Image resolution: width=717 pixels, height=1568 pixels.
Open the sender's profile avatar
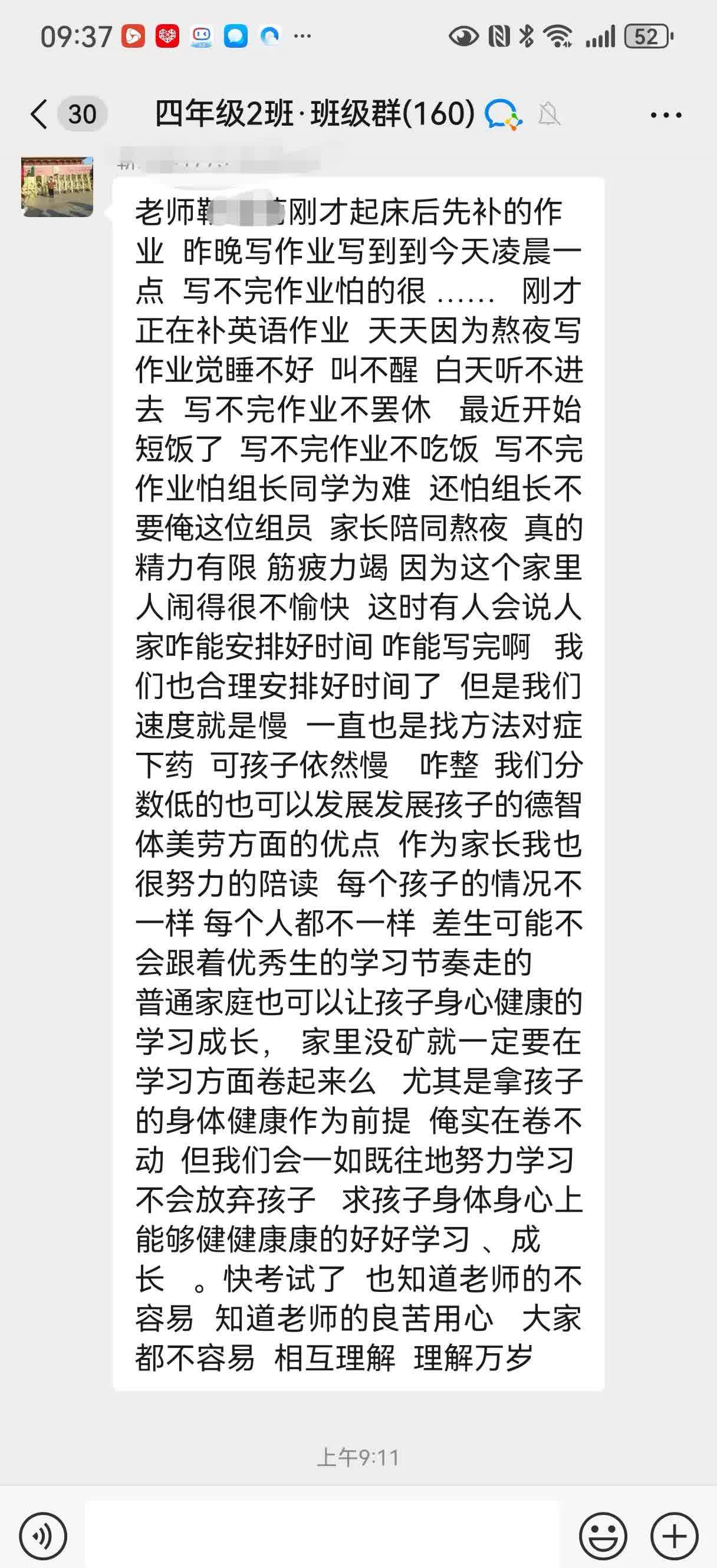[57, 187]
